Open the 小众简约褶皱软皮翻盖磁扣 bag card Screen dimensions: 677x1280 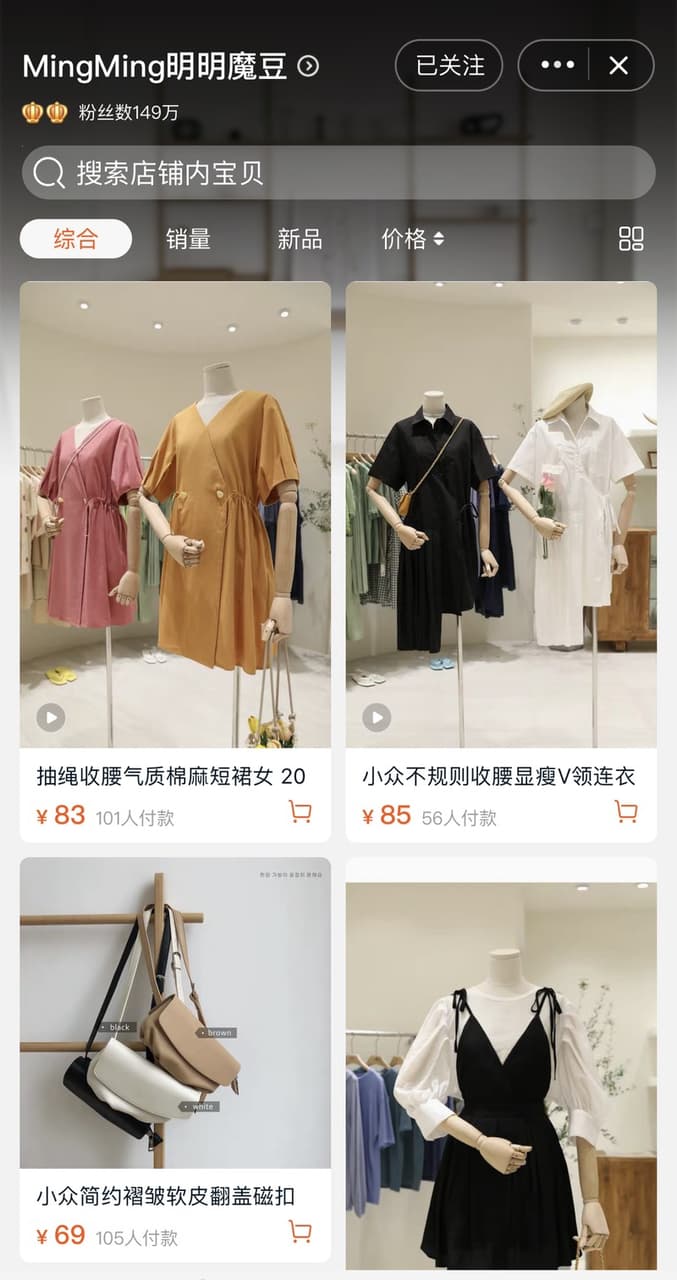click(x=175, y=1062)
